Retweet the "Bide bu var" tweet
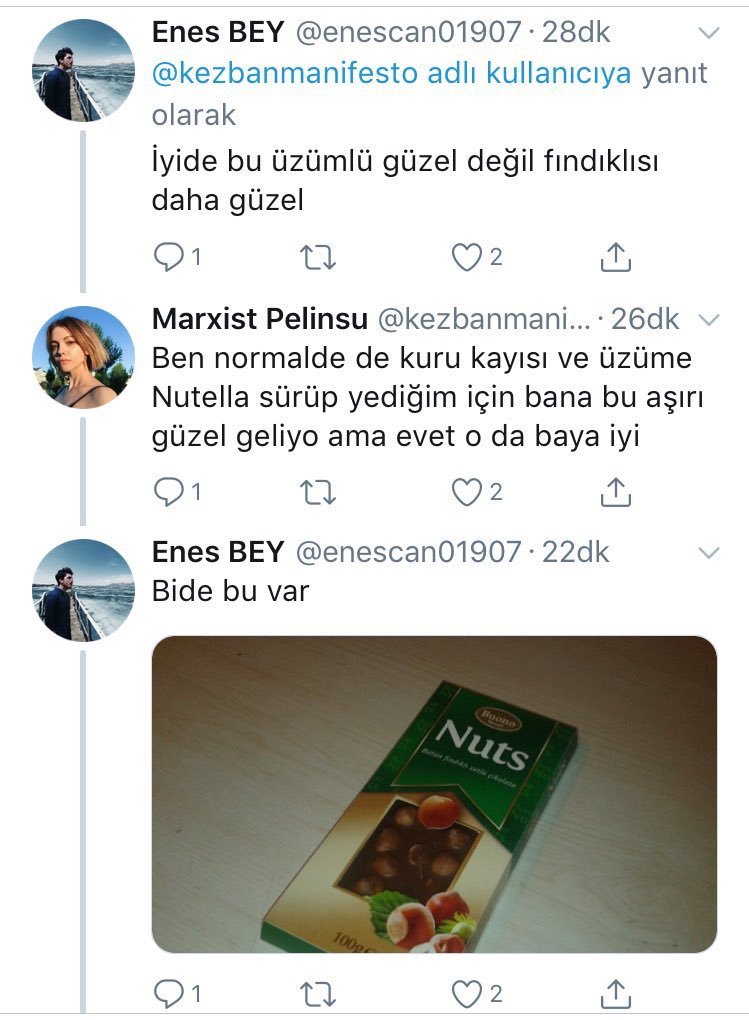This screenshot has width=749, height=1020. (318, 993)
